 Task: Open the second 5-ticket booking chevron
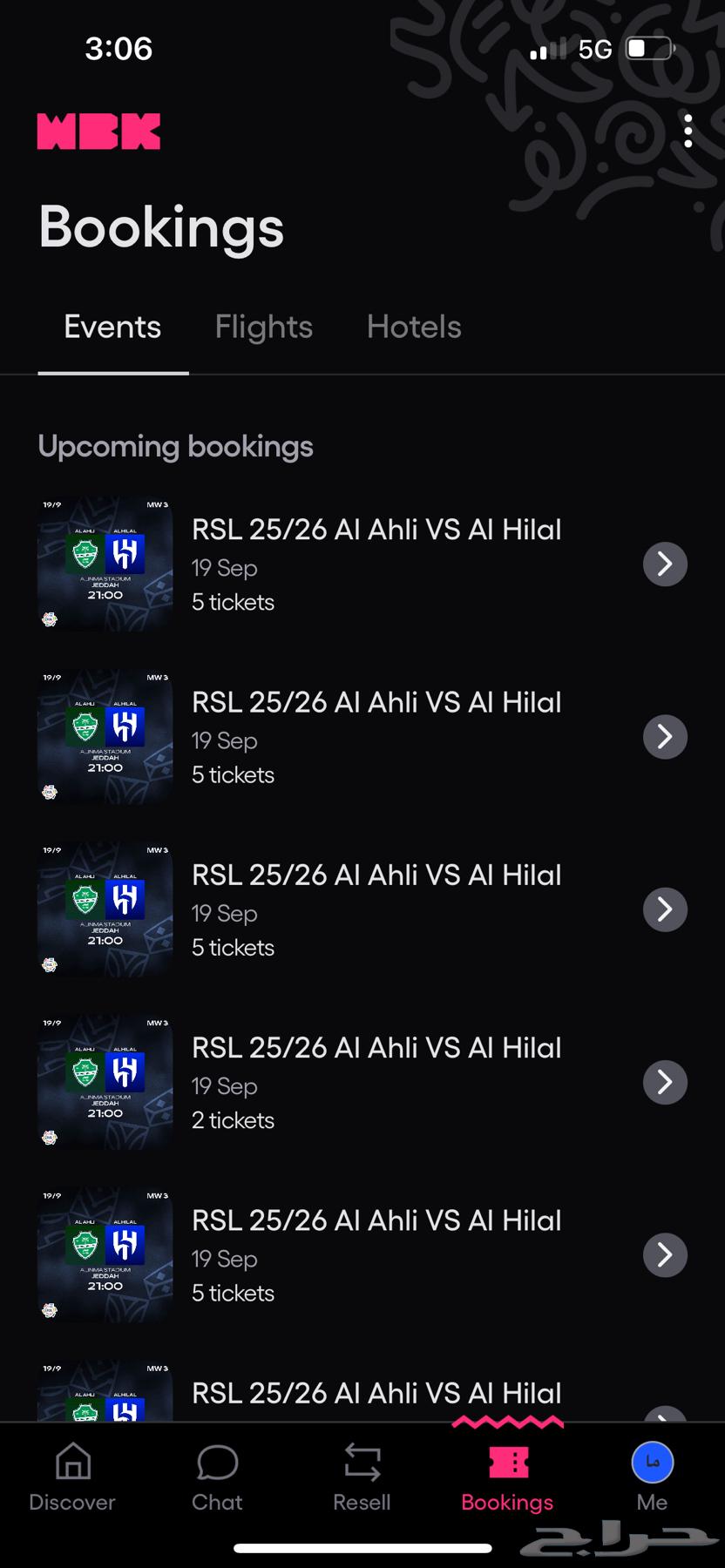click(x=665, y=737)
